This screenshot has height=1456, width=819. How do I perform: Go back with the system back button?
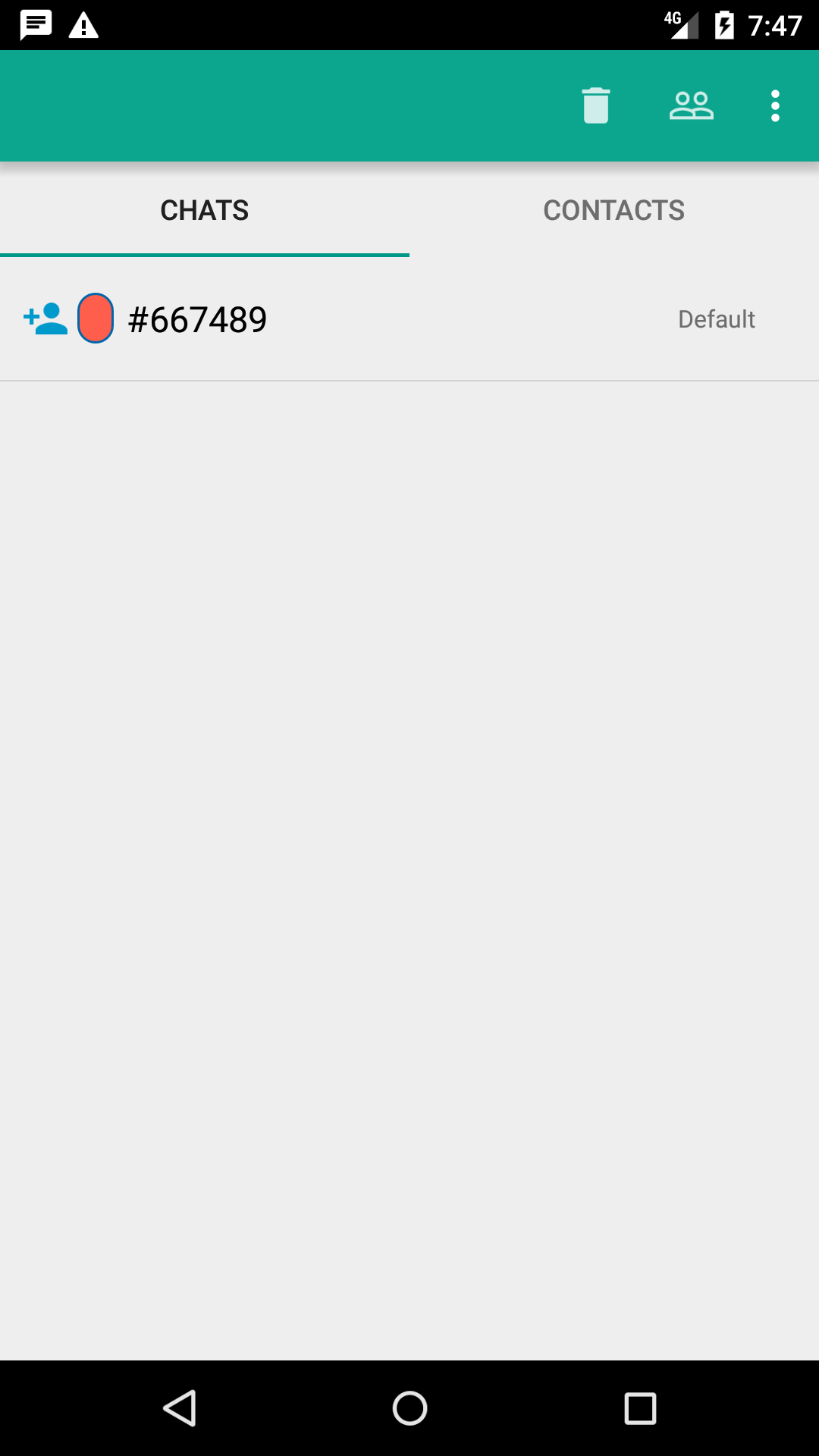coord(180,1408)
